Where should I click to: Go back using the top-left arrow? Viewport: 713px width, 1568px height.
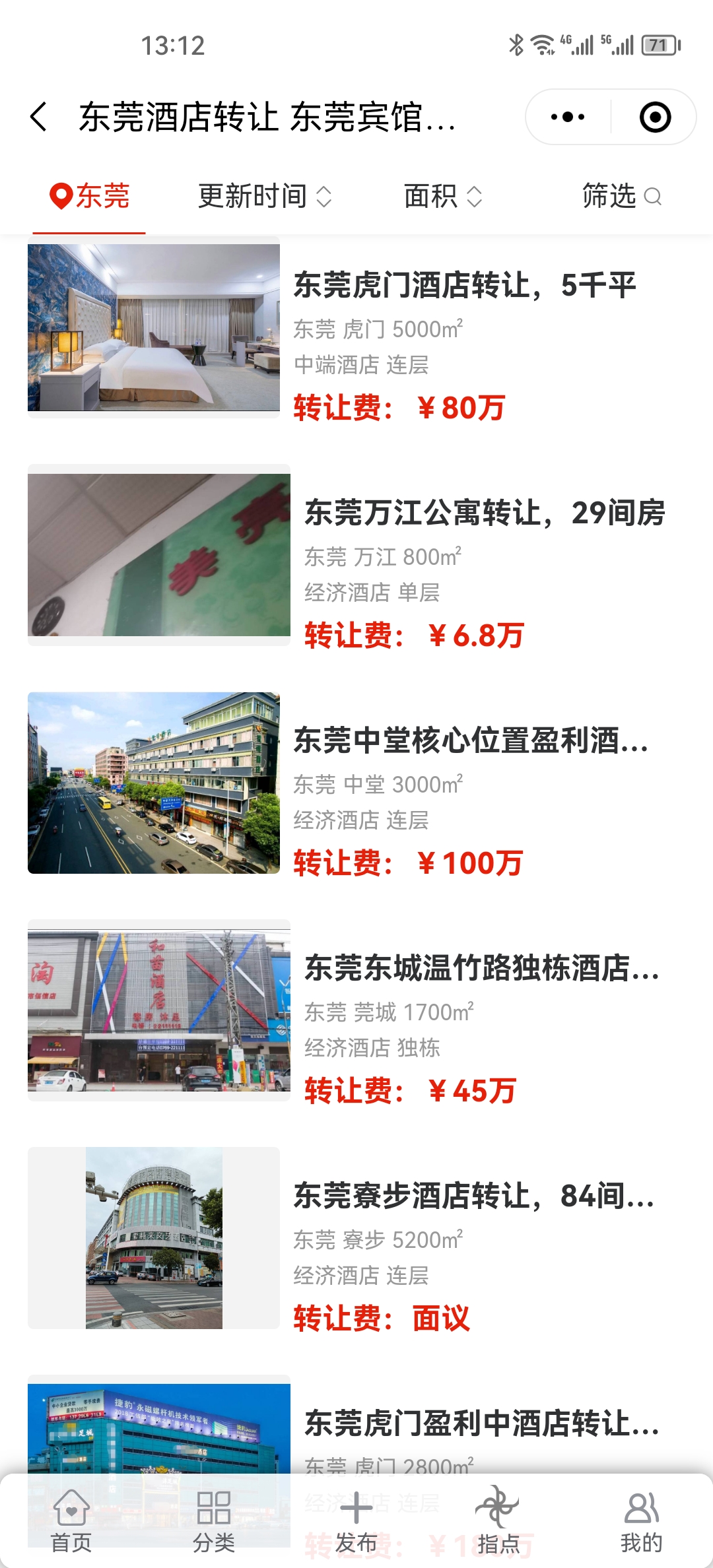click(40, 117)
